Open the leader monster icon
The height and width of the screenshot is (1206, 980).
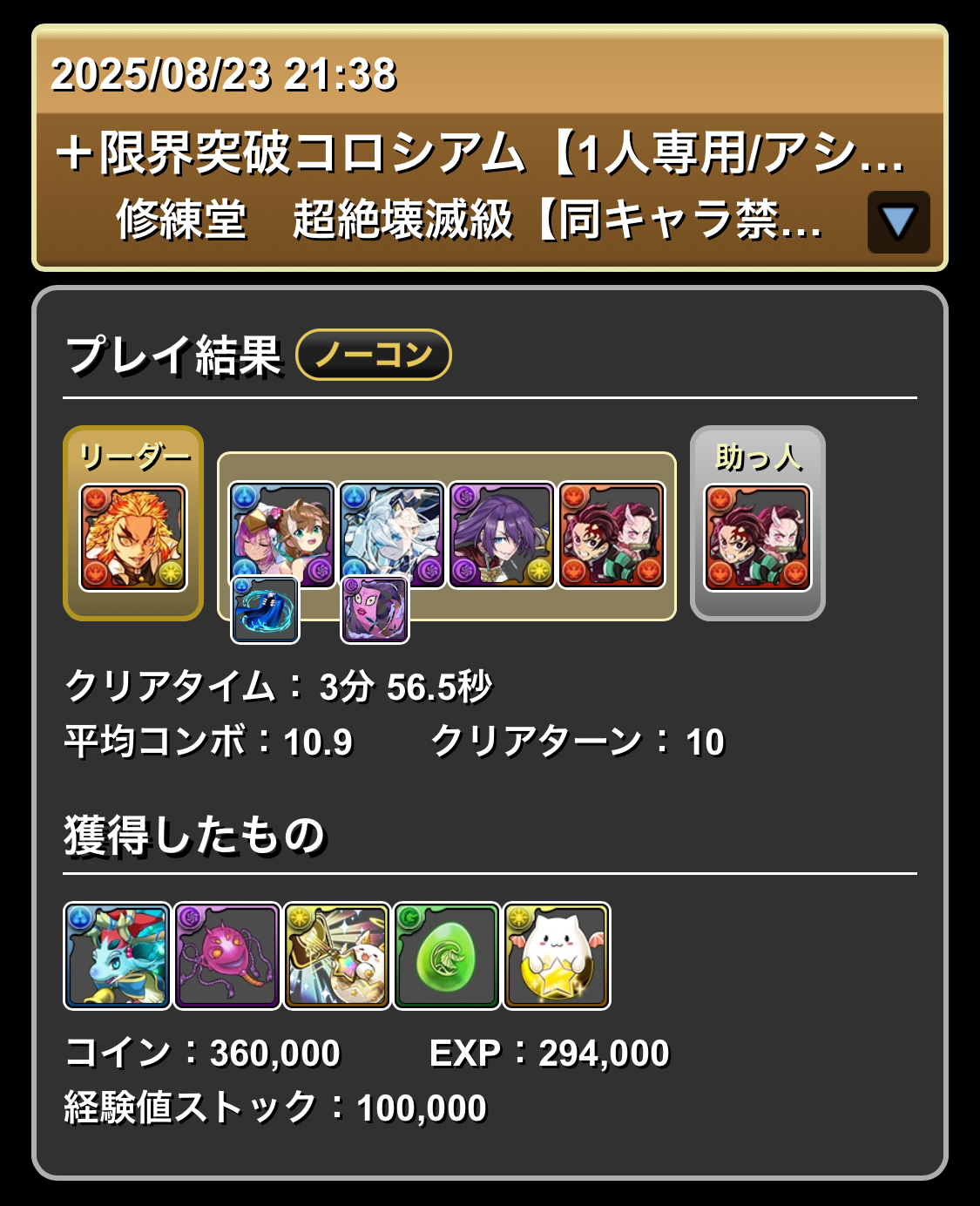point(133,538)
